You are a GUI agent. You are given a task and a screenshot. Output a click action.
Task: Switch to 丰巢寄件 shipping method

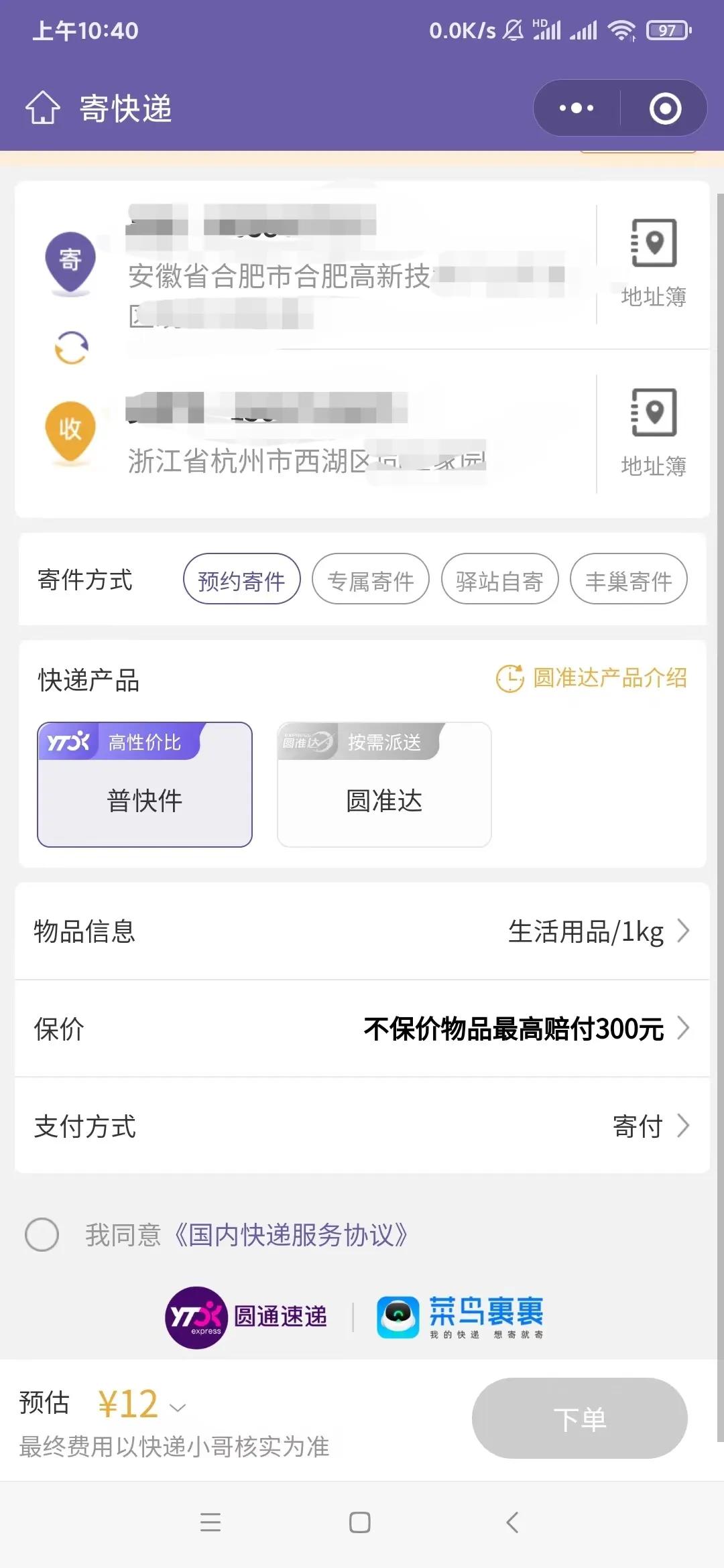coord(629,580)
